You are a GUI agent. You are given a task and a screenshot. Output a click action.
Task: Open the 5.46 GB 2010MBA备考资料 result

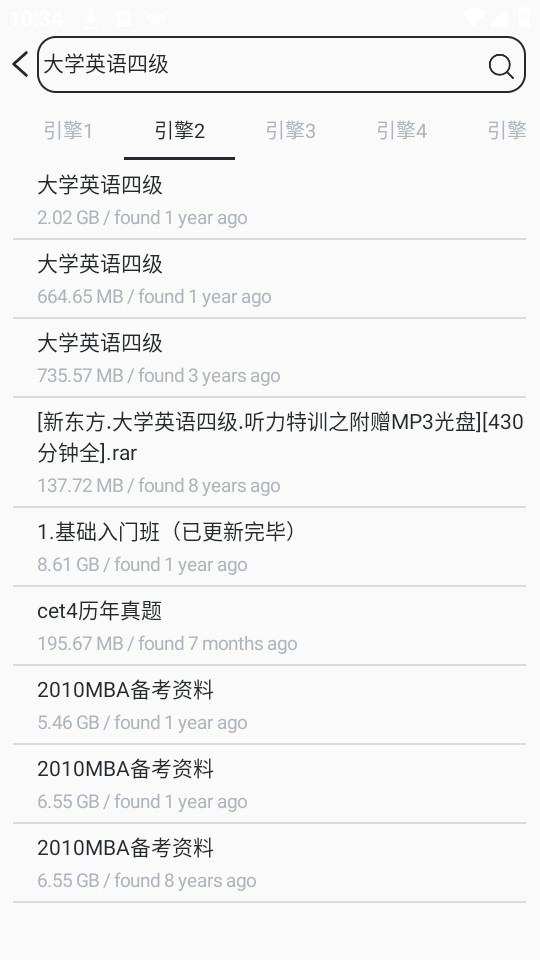coord(269,705)
